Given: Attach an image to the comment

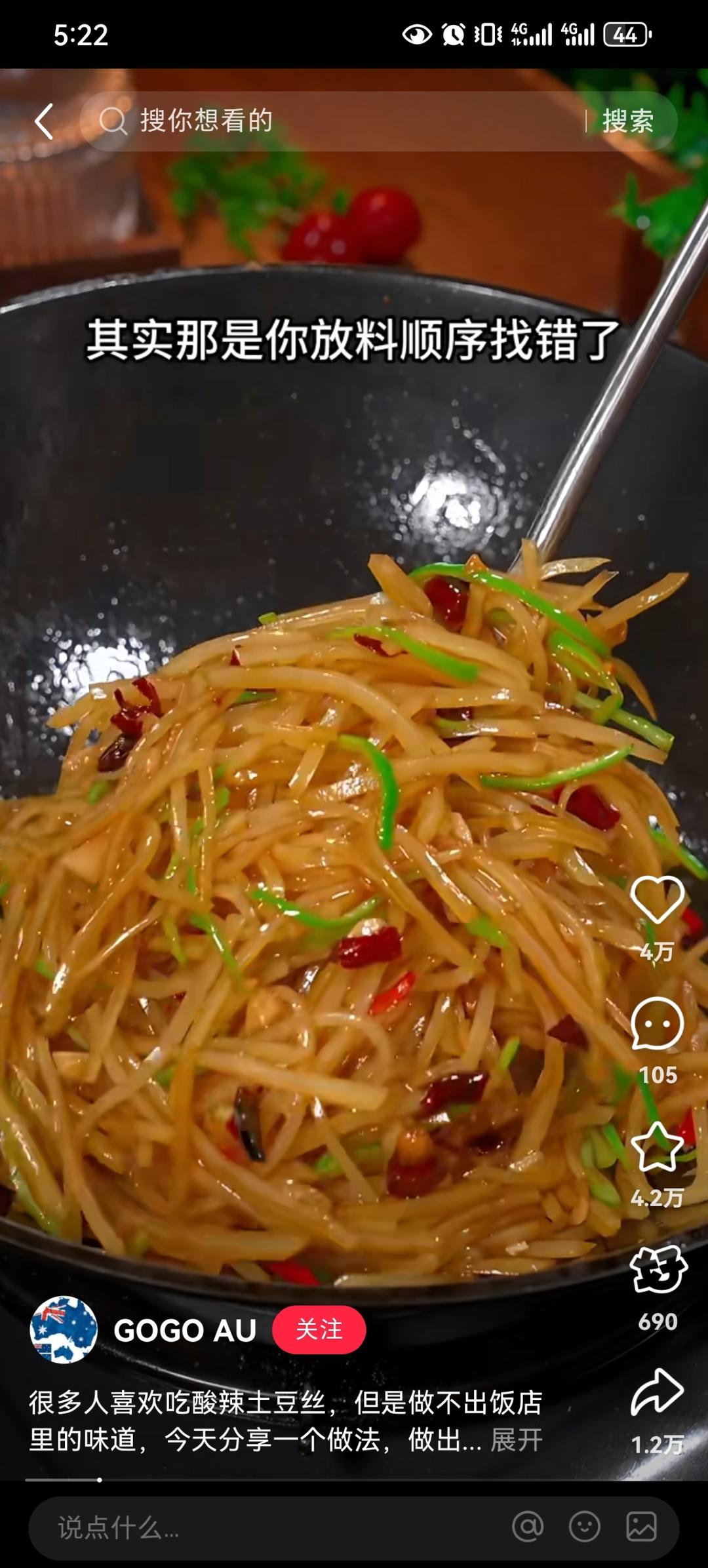Looking at the screenshot, I should [641, 1528].
